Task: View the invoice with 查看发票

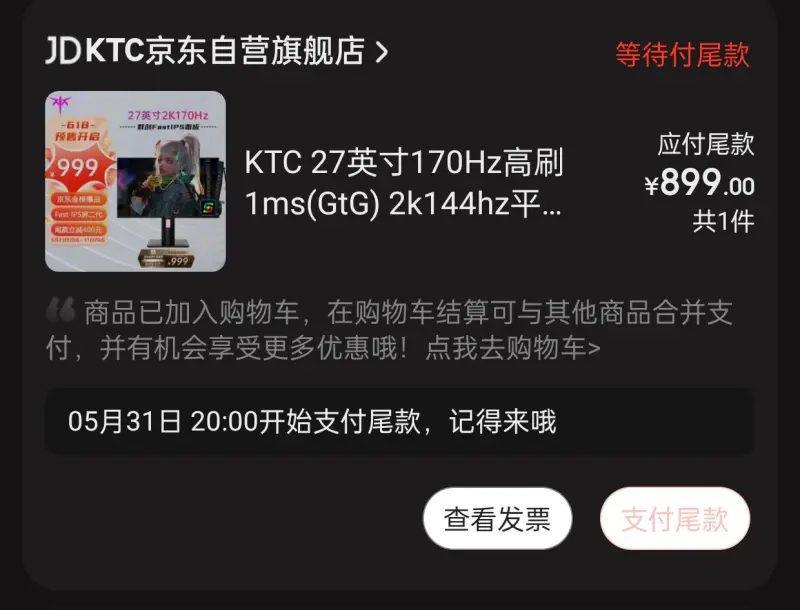Action: (x=497, y=519)
